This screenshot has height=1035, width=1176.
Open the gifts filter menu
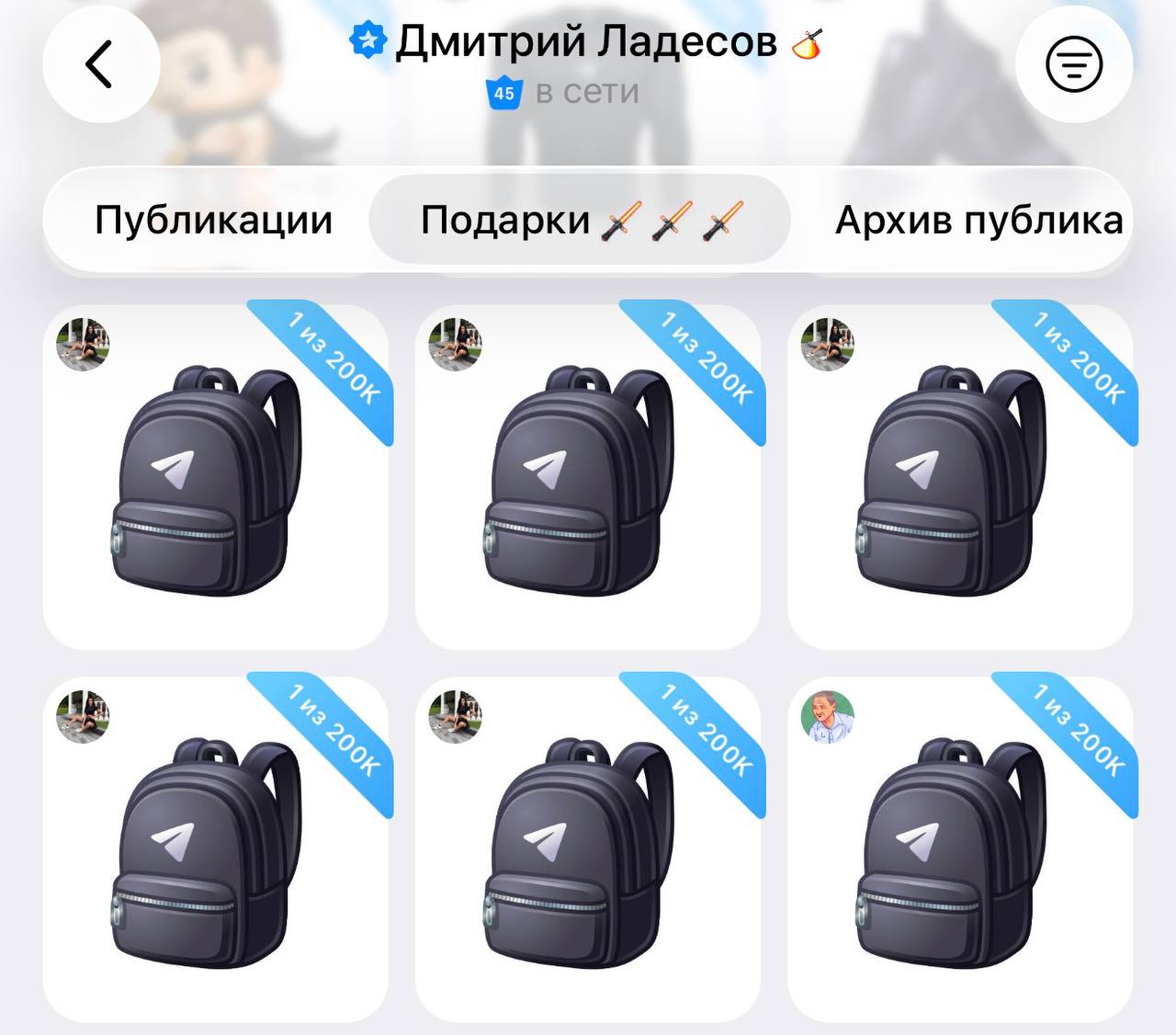click(1073, 64)
